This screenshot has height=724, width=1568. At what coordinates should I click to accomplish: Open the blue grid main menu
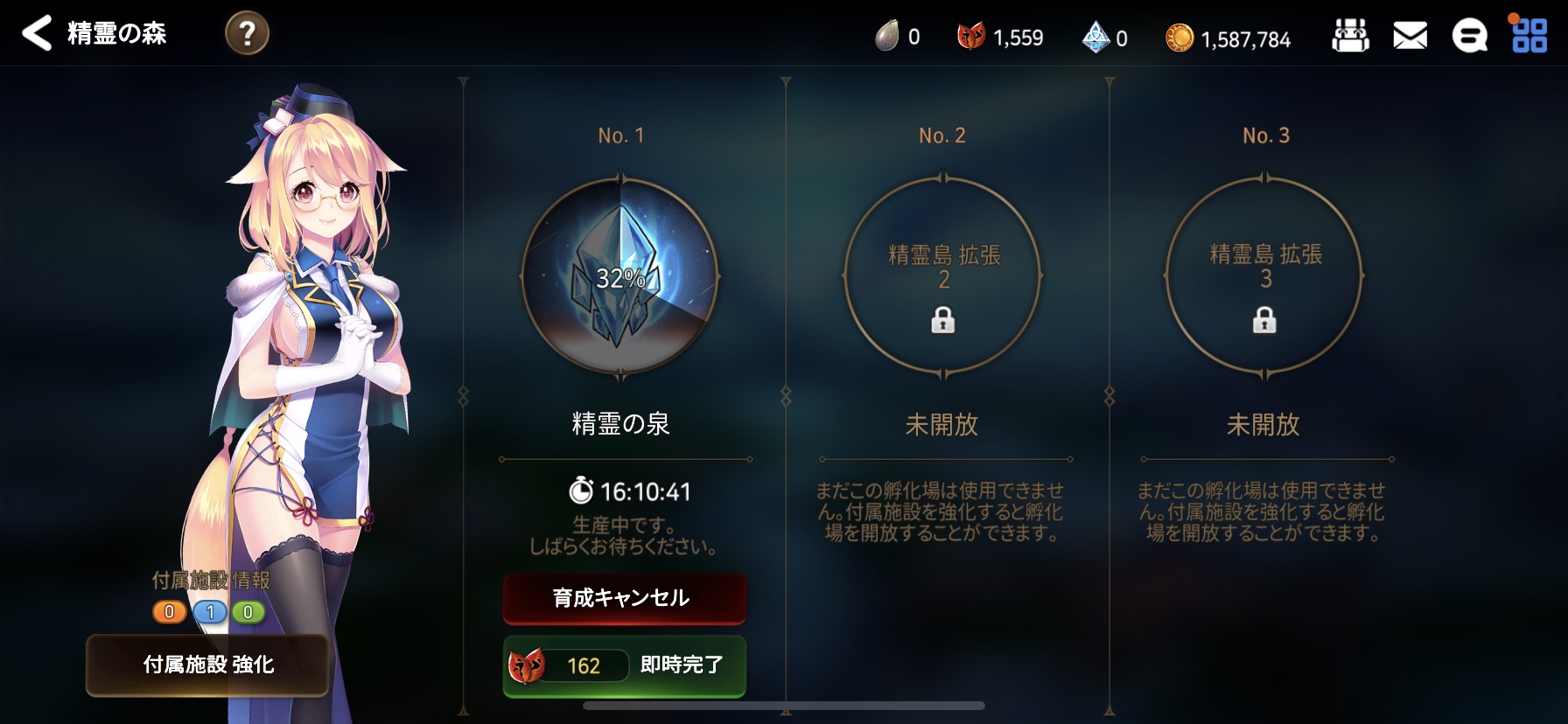click(x=1529, y=36)
